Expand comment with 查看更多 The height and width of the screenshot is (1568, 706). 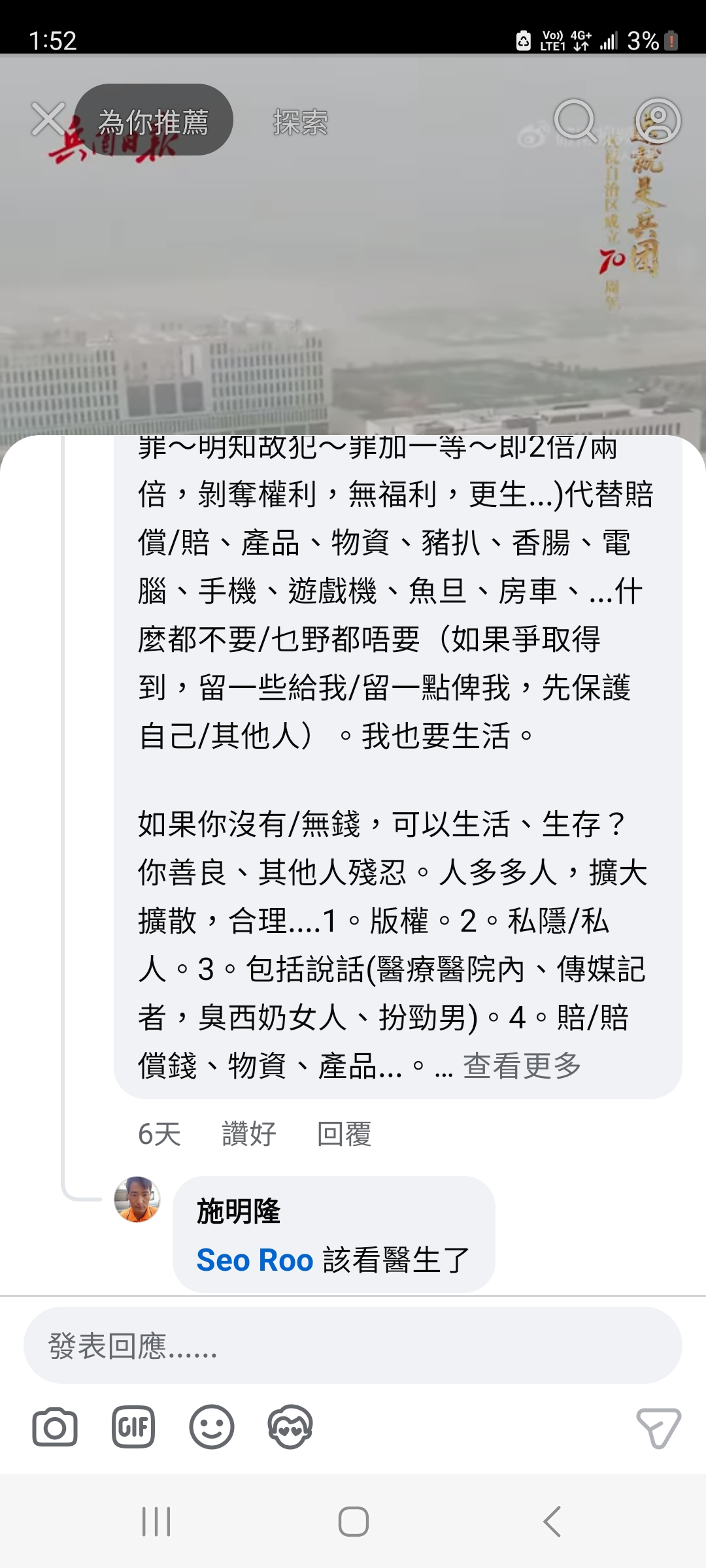click(522, 1066)
